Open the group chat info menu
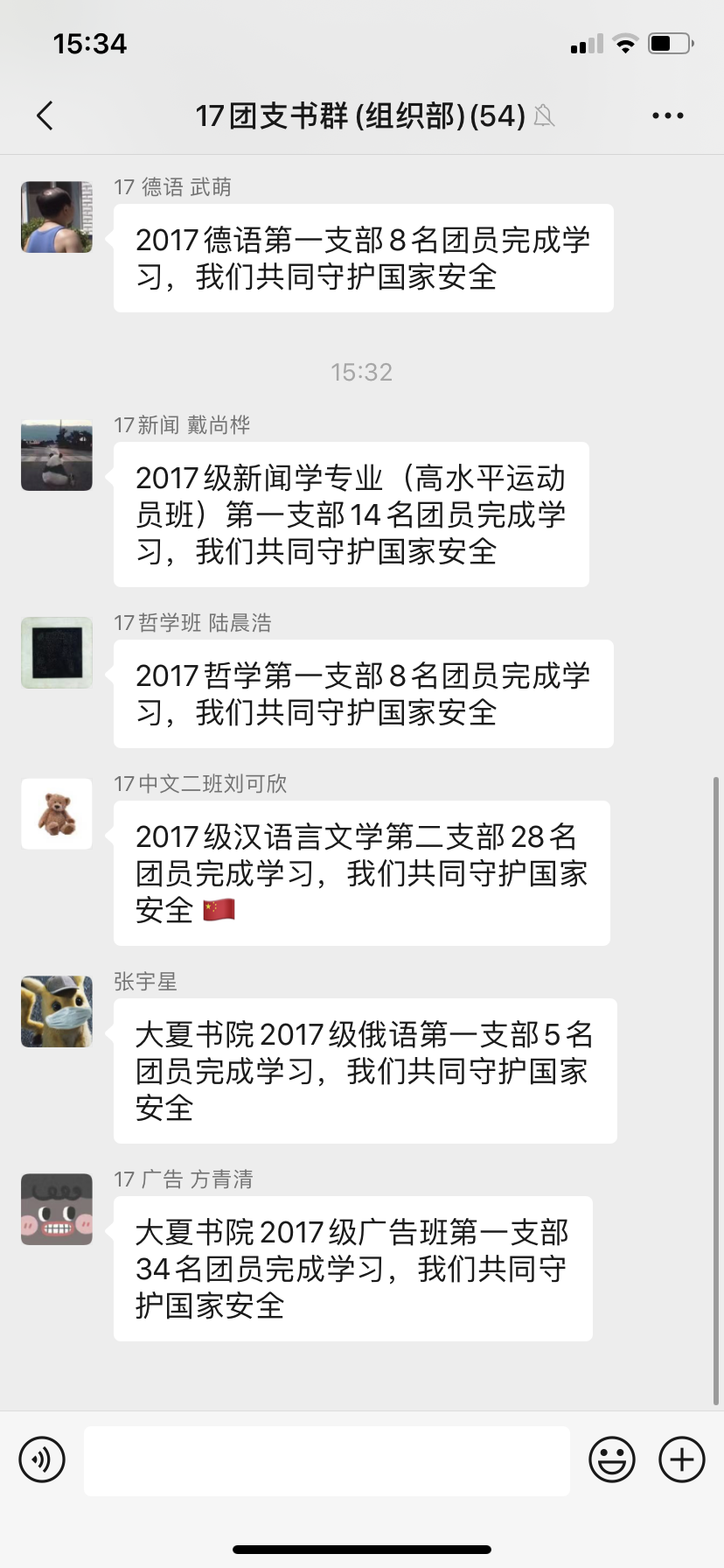This screenshot has width=724, height=1568. click(668, 115)
